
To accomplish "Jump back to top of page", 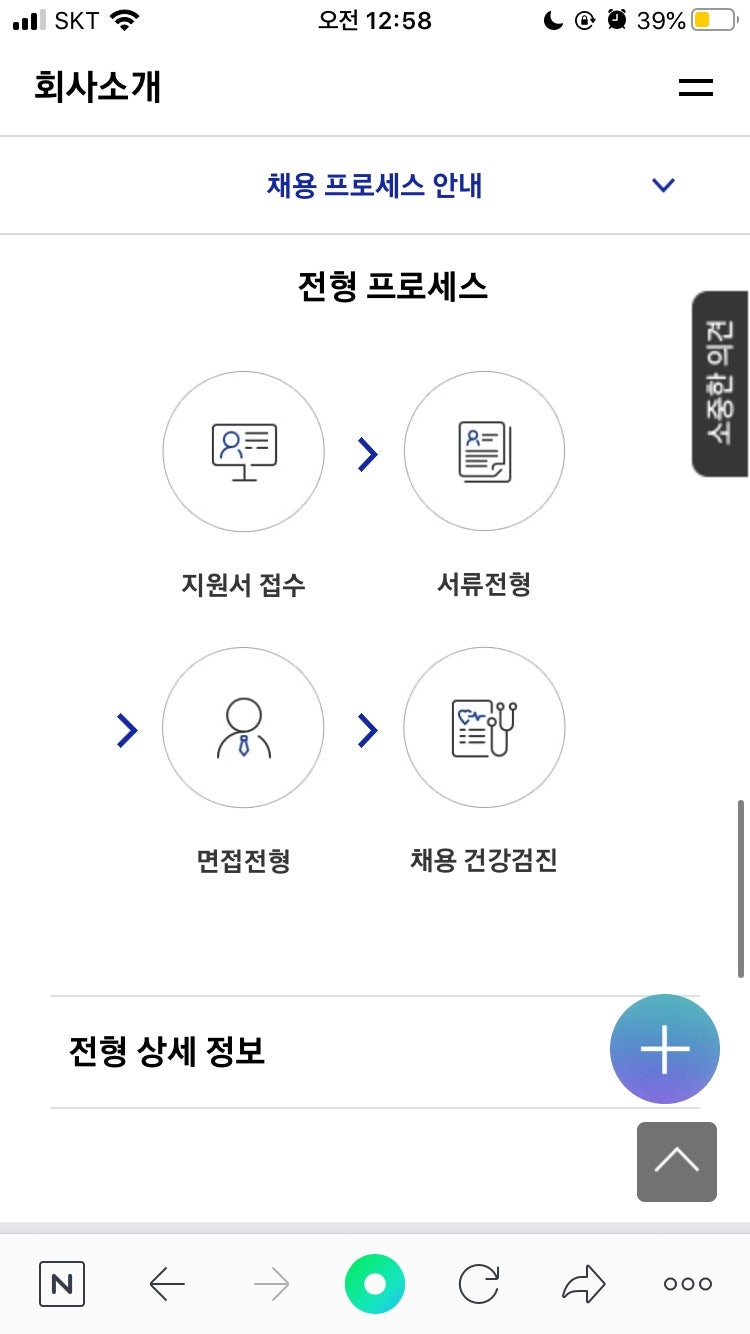I will [x=677, y=1161].
